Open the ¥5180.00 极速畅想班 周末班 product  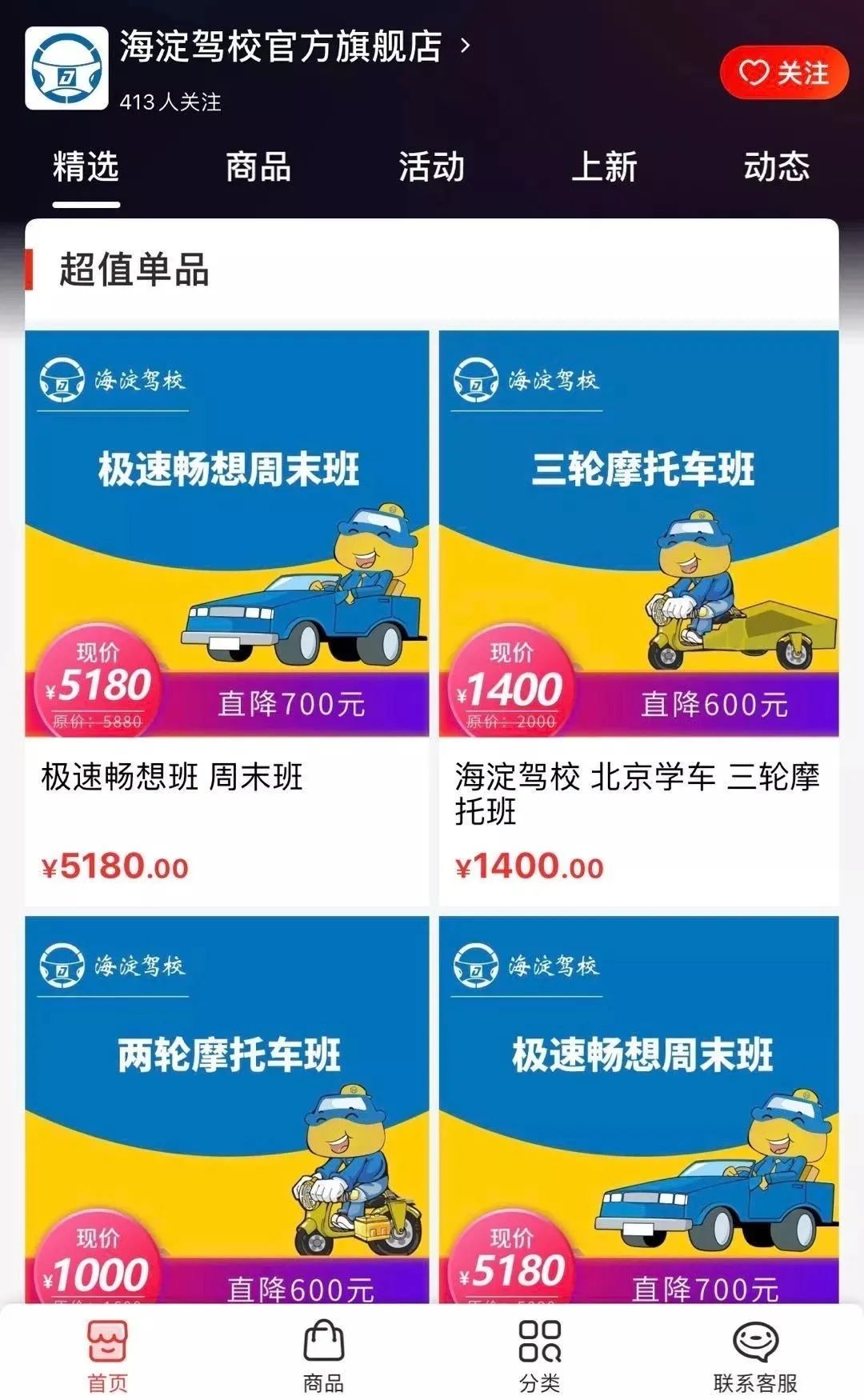pos(227,618)
